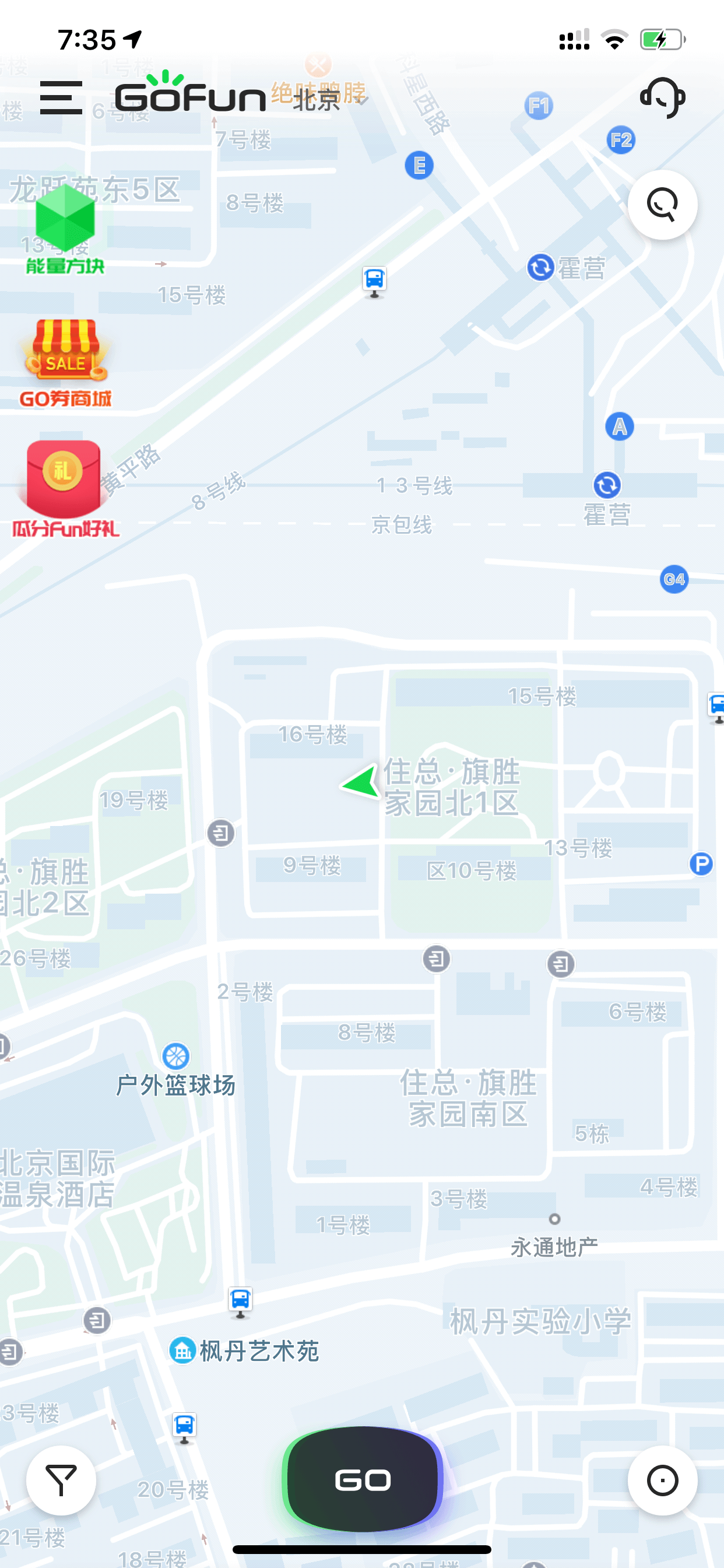Image resolution: width=724 pixels, height=1568 pixels.
Task: Open the 瓜分Fun好礼 red envelope promo
Action: coord(65,489)
